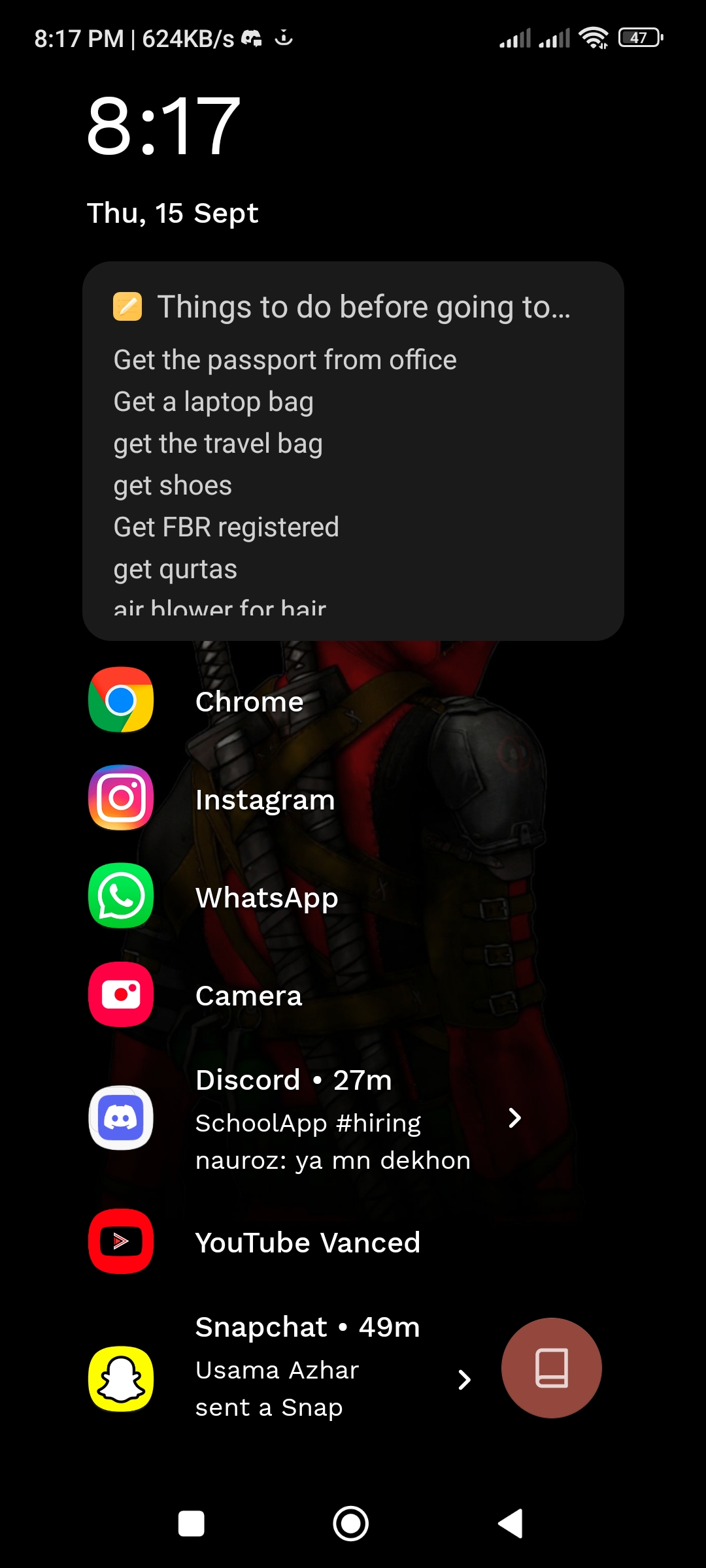This screenshot has width=706, height=1568.
Task: Expand the Snapchat notification chevron
Action: click(x=464, y=1379)
